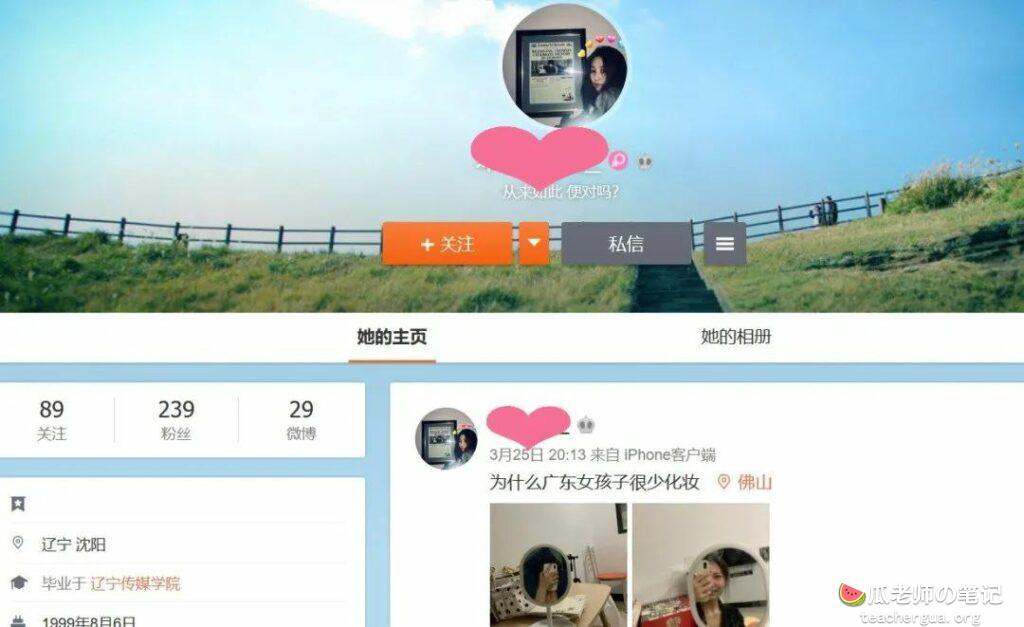Expand the dropdown arrow beside 关注
The height and width of the screenshot is (627, 1024).
[x=534, y=244]
